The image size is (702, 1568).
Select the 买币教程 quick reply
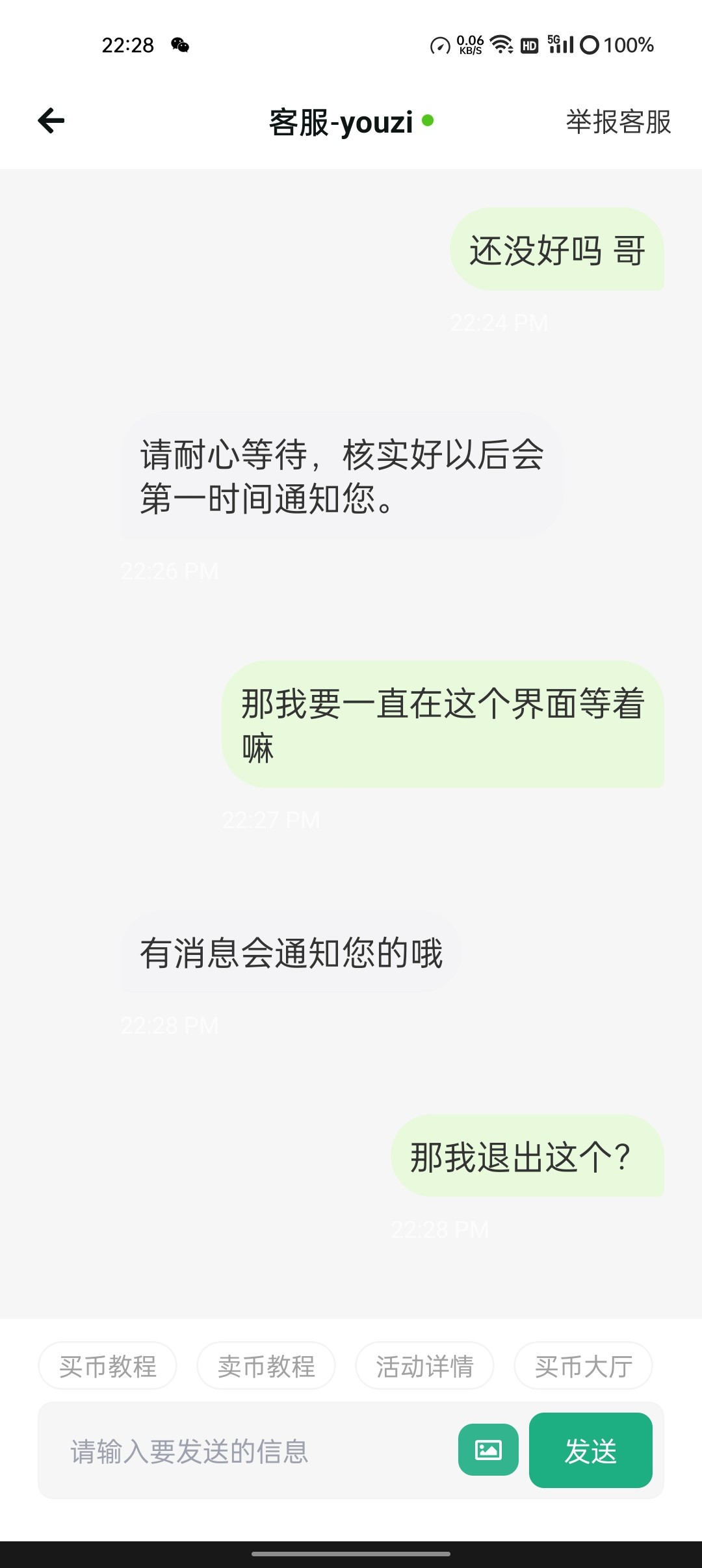107,1366
